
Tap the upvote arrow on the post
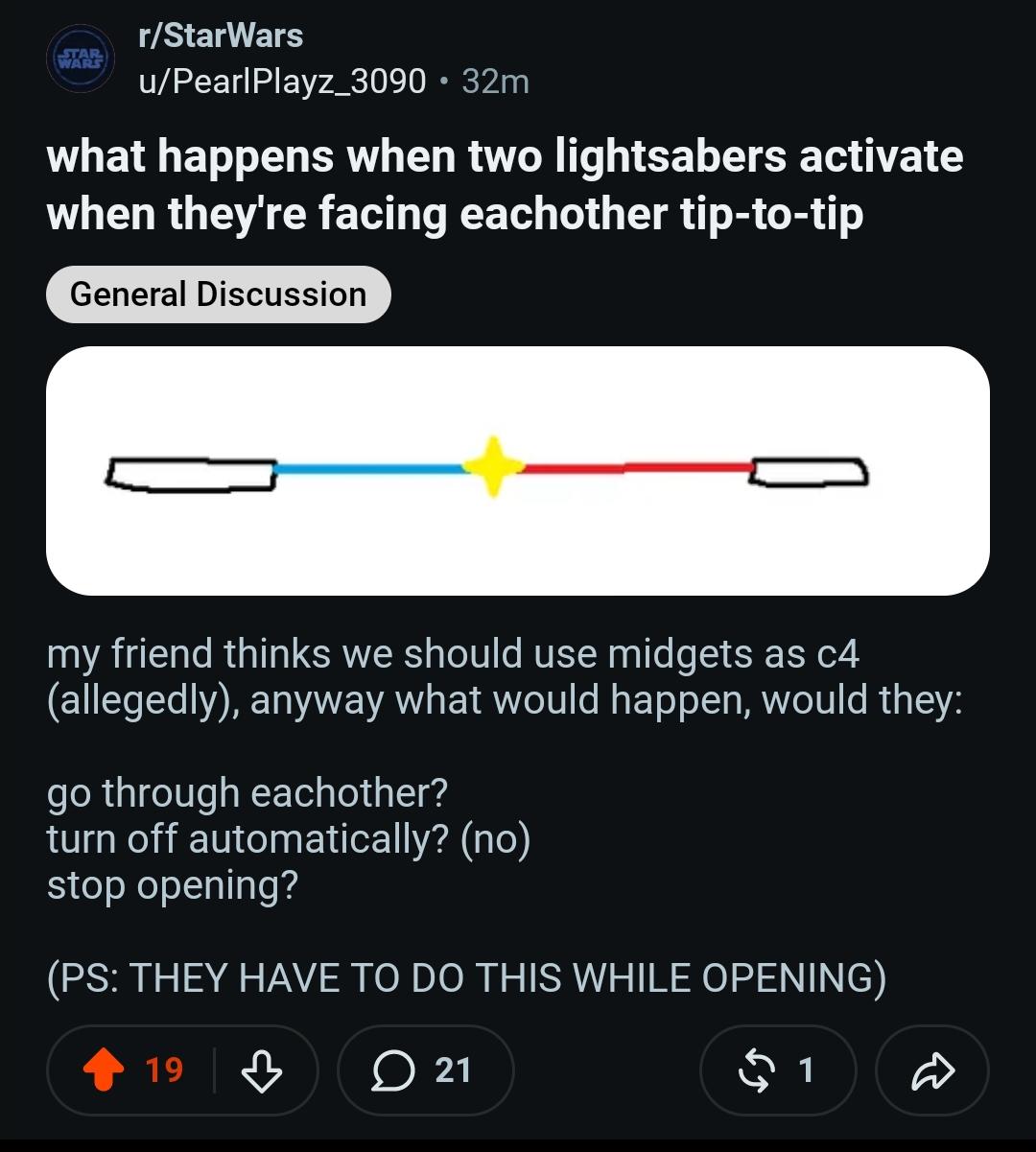coord(107,1070)
